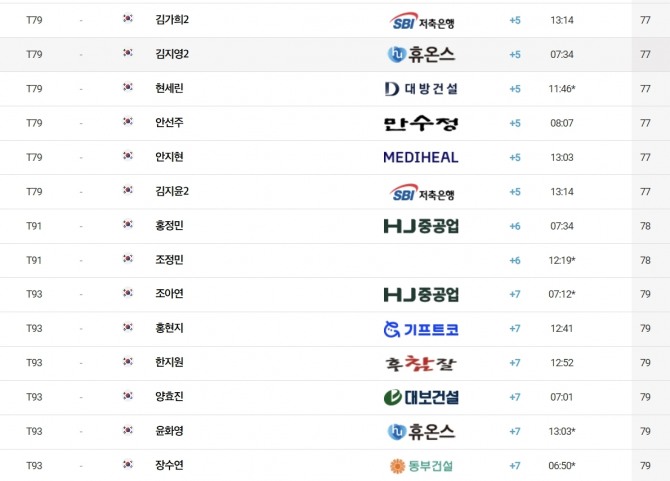
Task: Select the 김지영2 player row
Action: [x=335, y=54]
